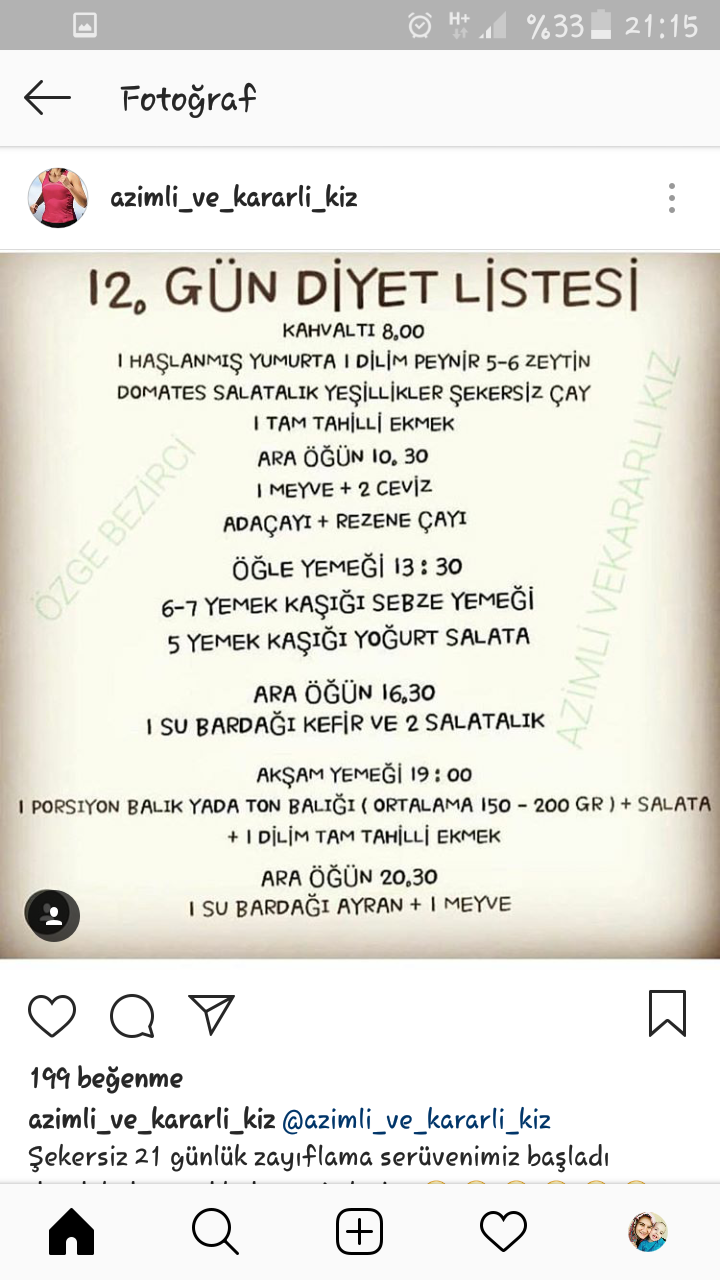Viewport: 720px width, 1280px height.
Task: Go back from the Fotoğraf screen
Action: 47,98
